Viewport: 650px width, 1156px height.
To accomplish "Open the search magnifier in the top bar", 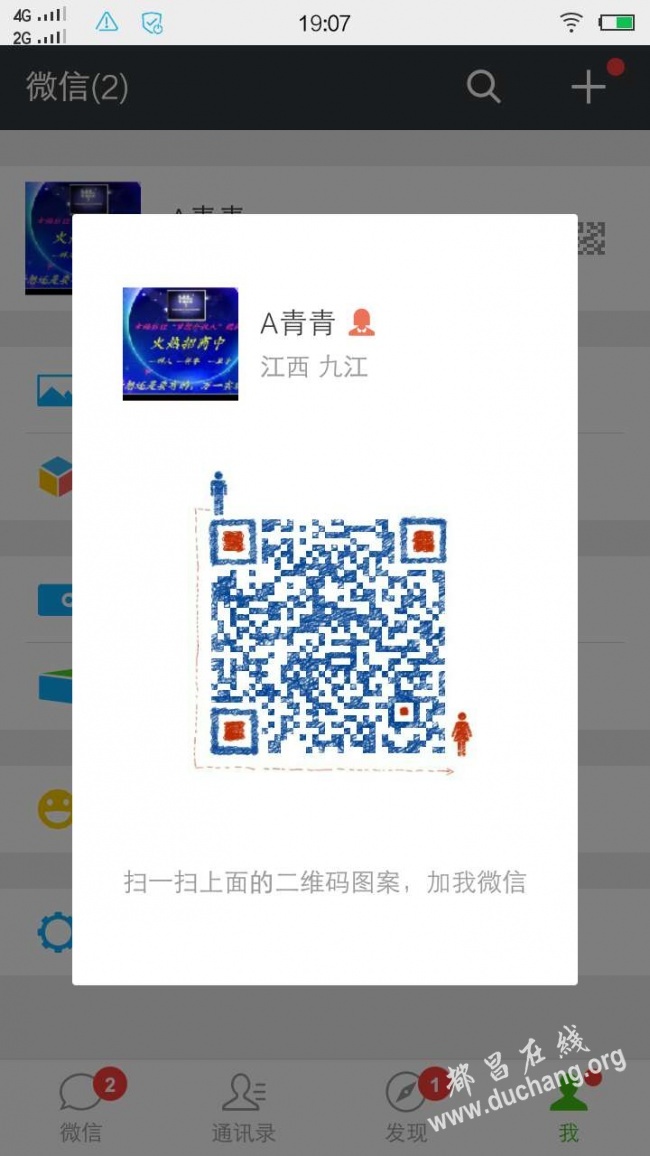I will [483, 87].
